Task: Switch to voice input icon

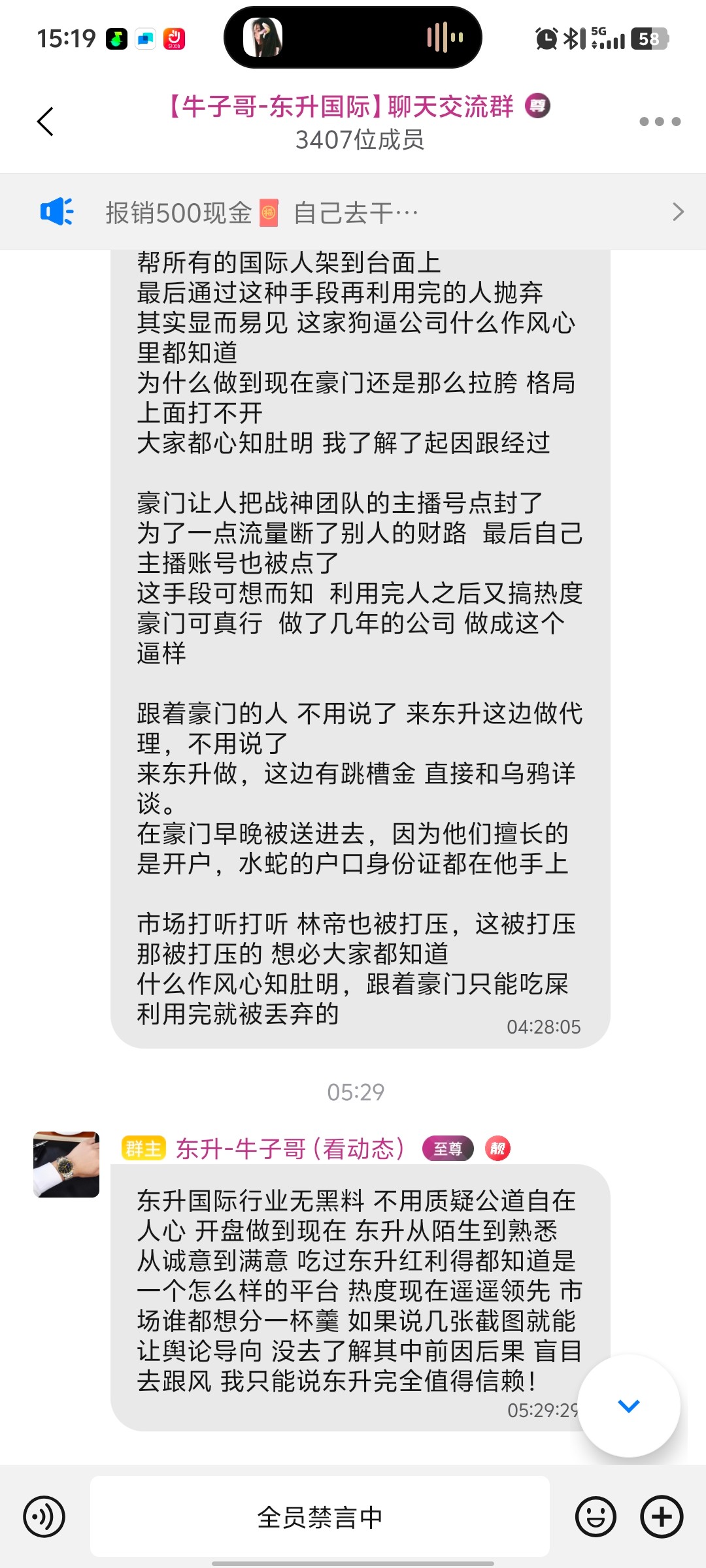Action: tap(44, 1516)
